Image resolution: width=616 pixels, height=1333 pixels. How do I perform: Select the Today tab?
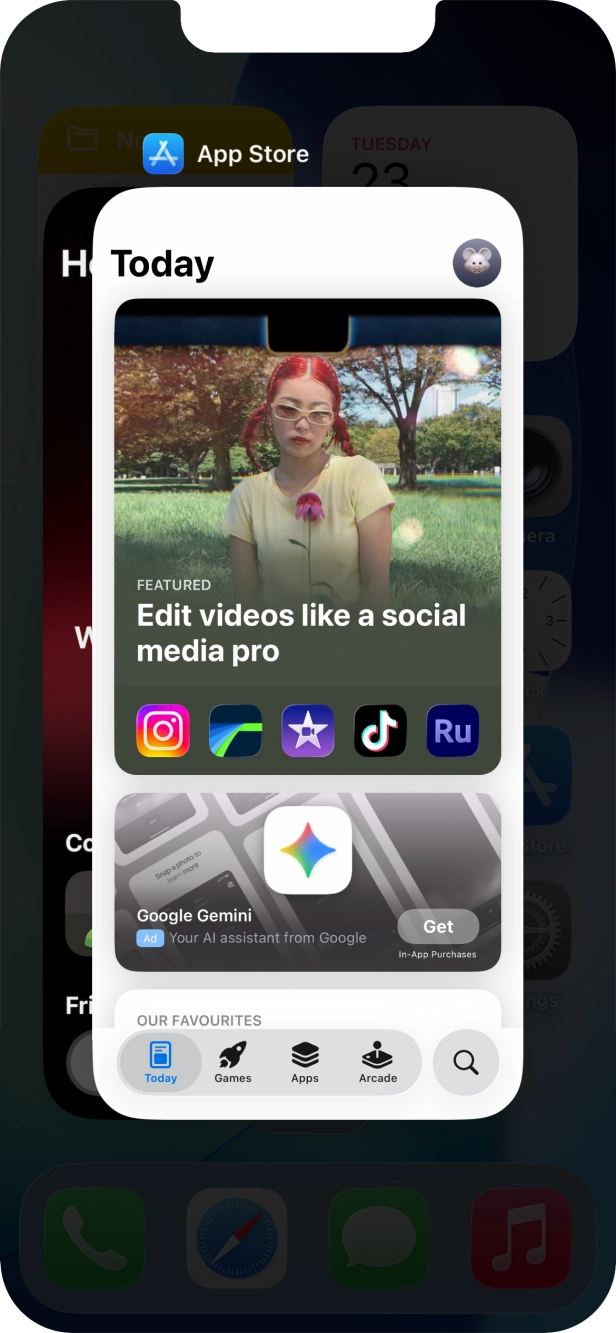[x=160, y=1062]
